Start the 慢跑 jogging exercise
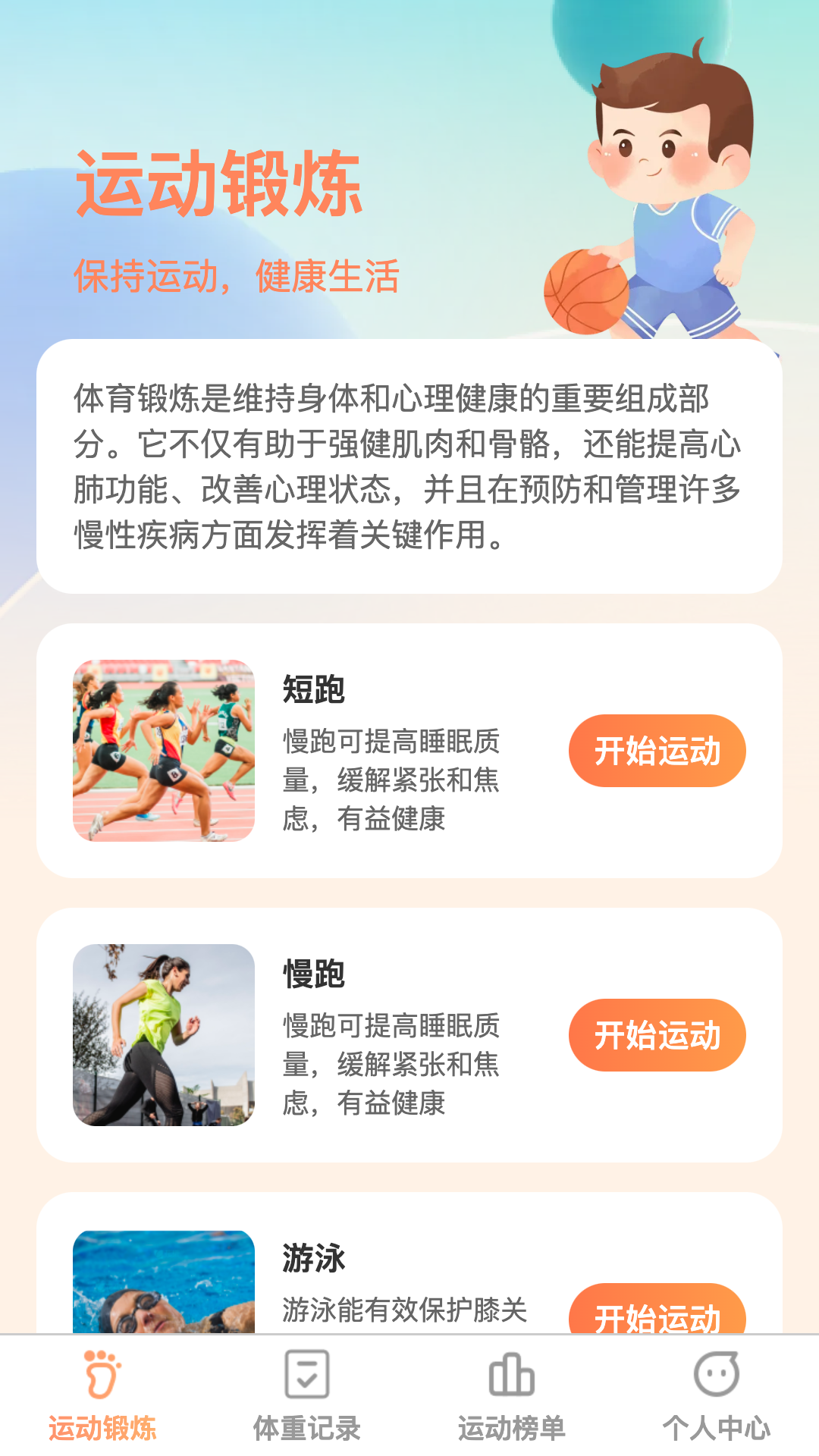Viewport: 819px width, 1456px height. tap(657, 1035)
